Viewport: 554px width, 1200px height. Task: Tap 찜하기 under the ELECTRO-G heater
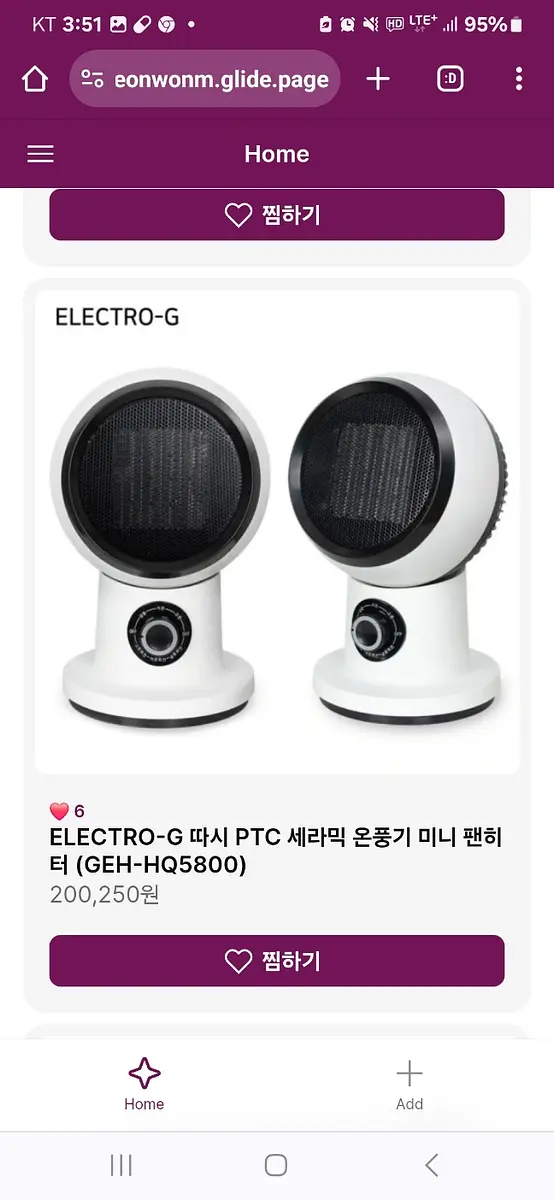(x=277, y=961)
